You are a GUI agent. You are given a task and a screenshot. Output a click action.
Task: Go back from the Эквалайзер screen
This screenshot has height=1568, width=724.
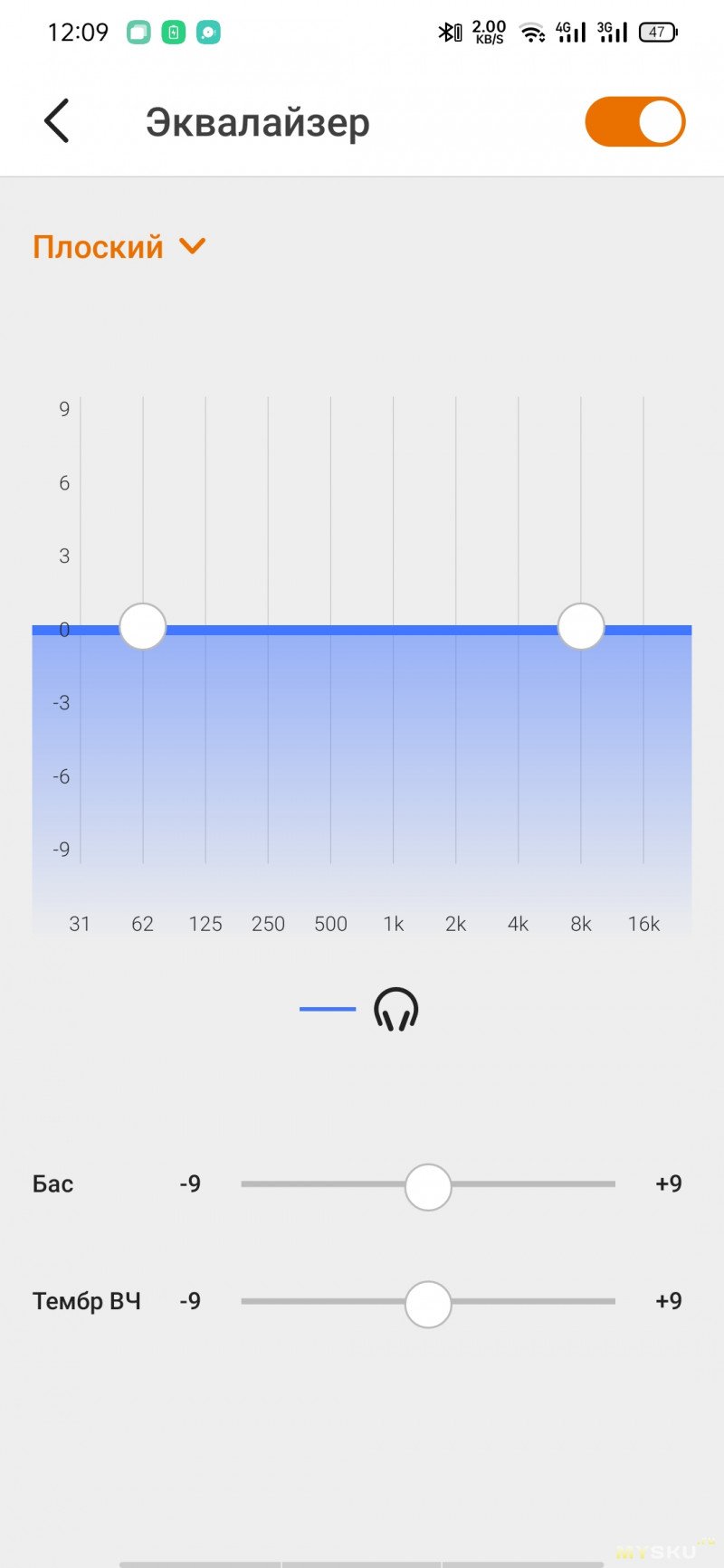click(56, 121)
